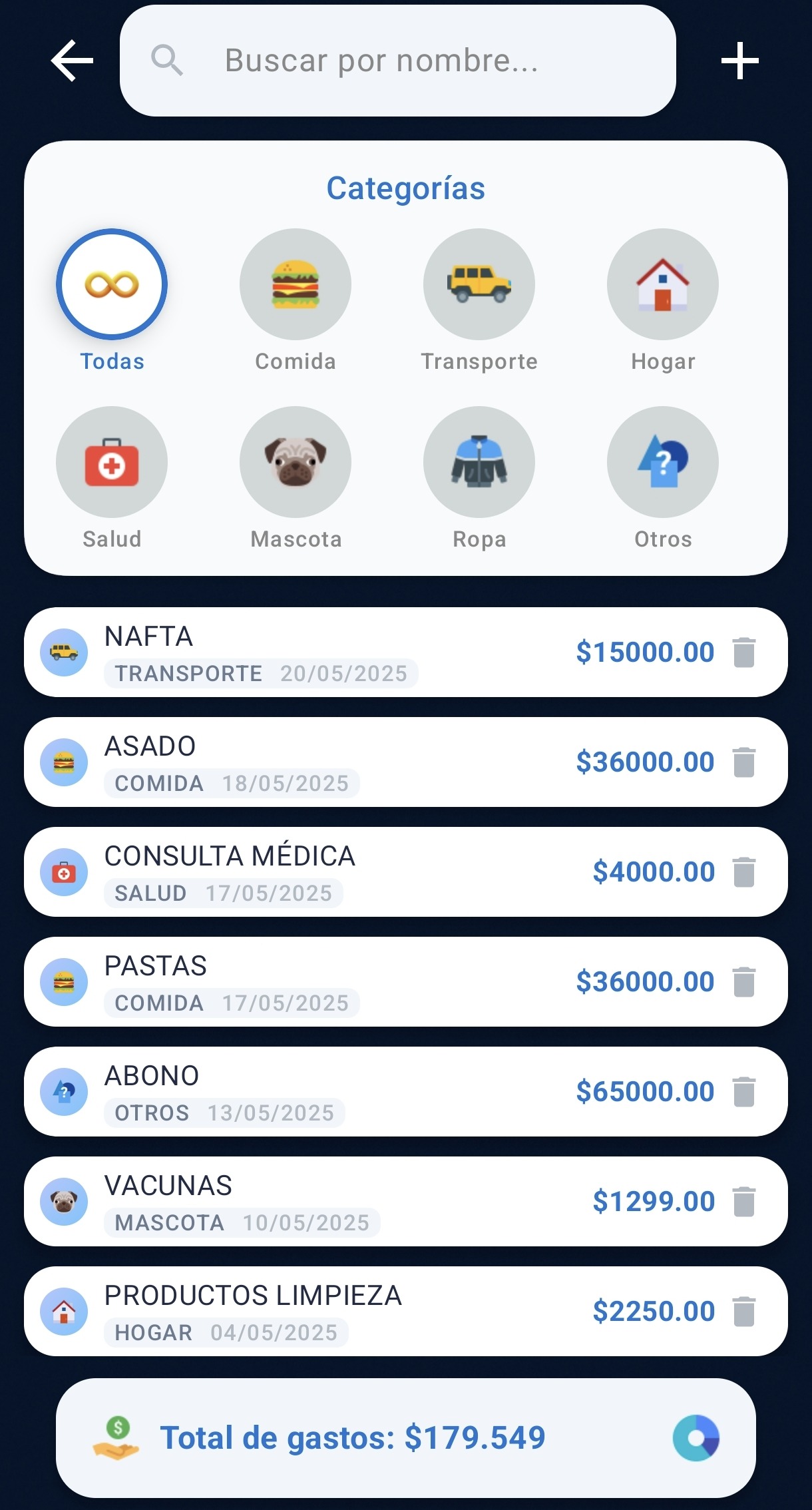This screenshot has height=1510, width=812.
Task: Open the Hogar category filter
Action: coord(663,284)
